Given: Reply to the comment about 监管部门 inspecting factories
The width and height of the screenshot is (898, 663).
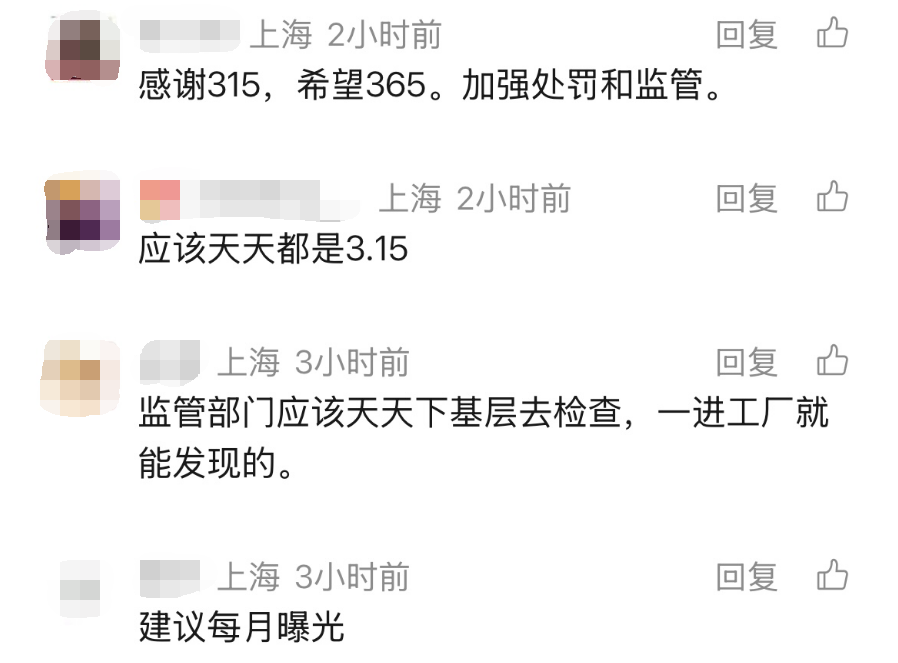Looking at the screenshot, I should (x=746, y=361).
